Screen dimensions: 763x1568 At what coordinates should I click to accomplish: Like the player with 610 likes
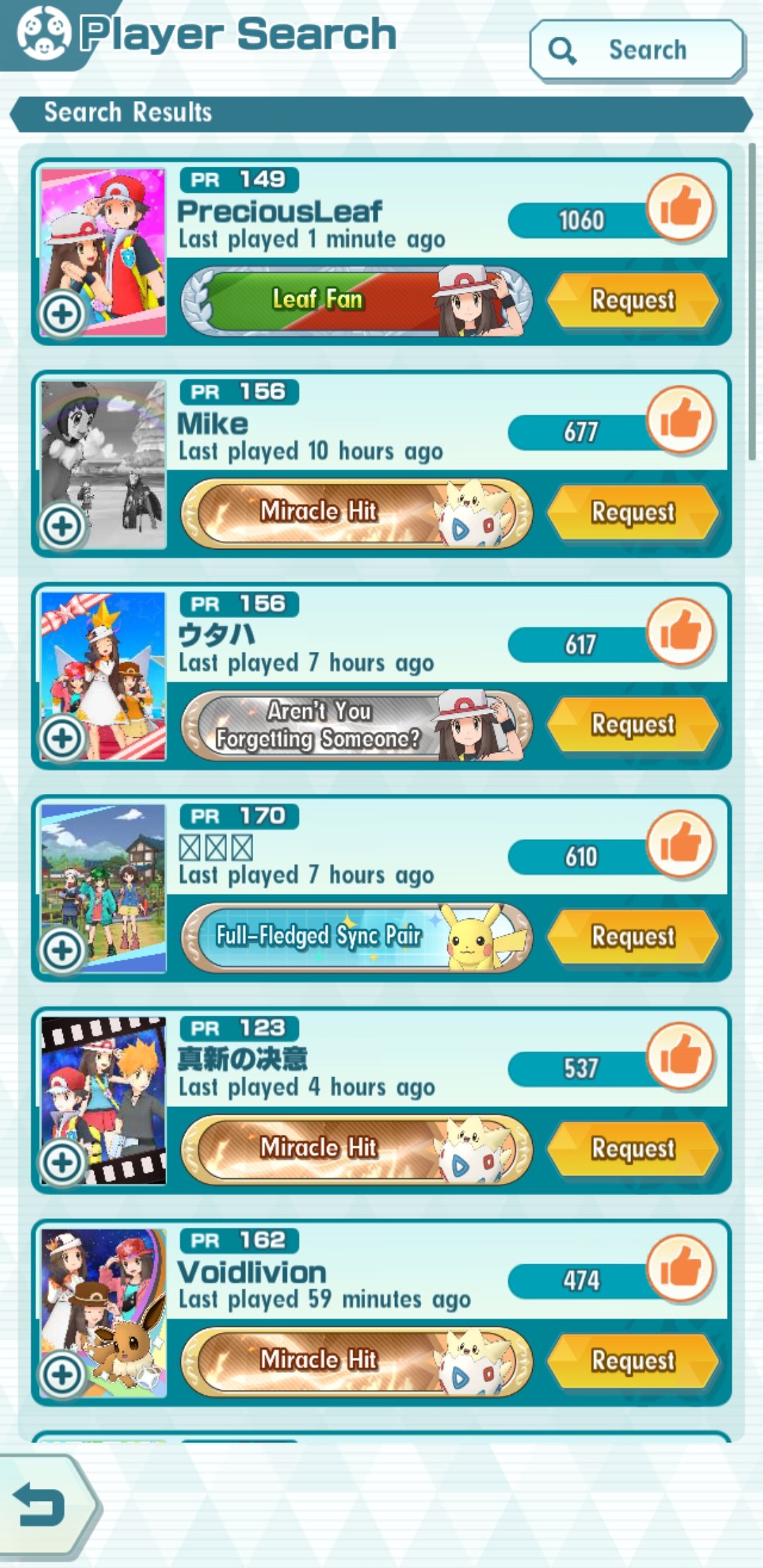(680, 845)
